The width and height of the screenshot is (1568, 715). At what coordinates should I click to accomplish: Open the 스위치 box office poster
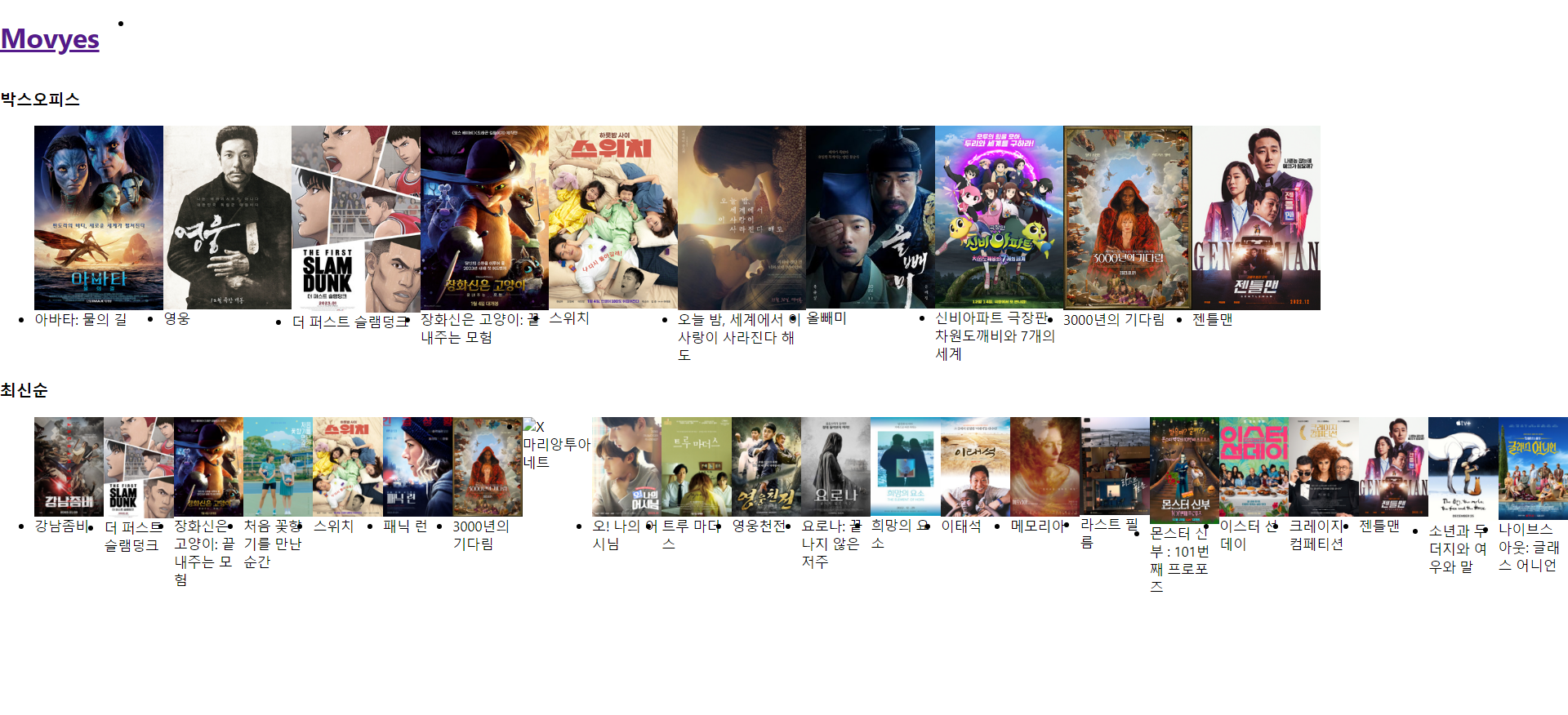click(x=613, y=217)
